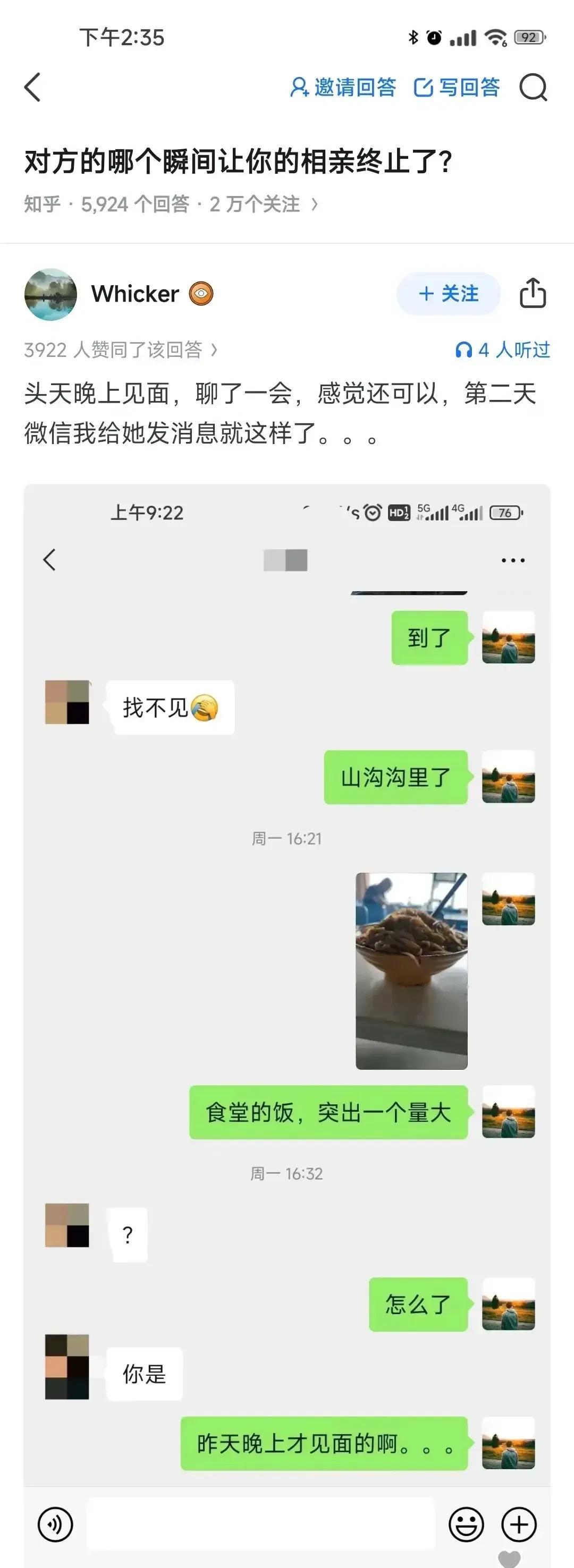Tap 写回答 to write an answer

click(457, 87)
